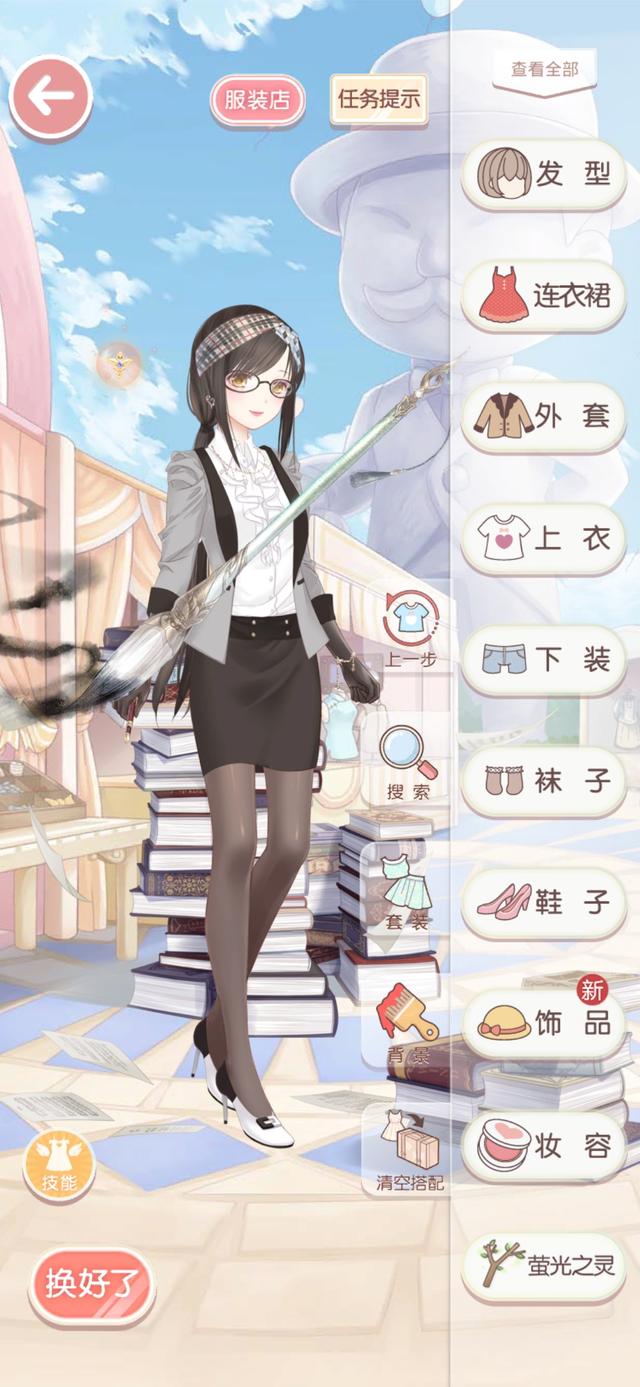
Task: Tap 查看全部 to view all items
Action: tap(544, 71)
